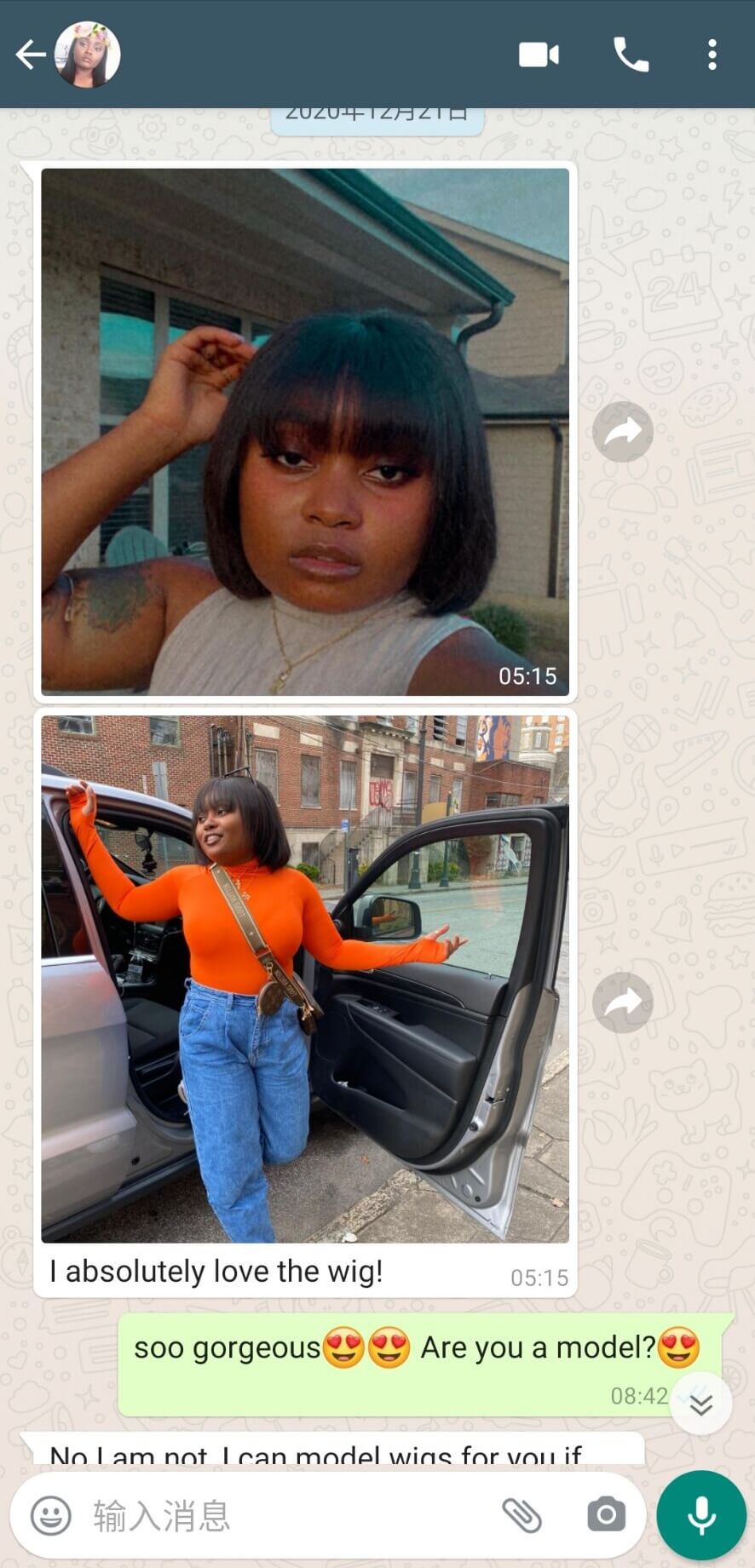Start a video call
Screen dimensions: 755x1568
[539, 55]
